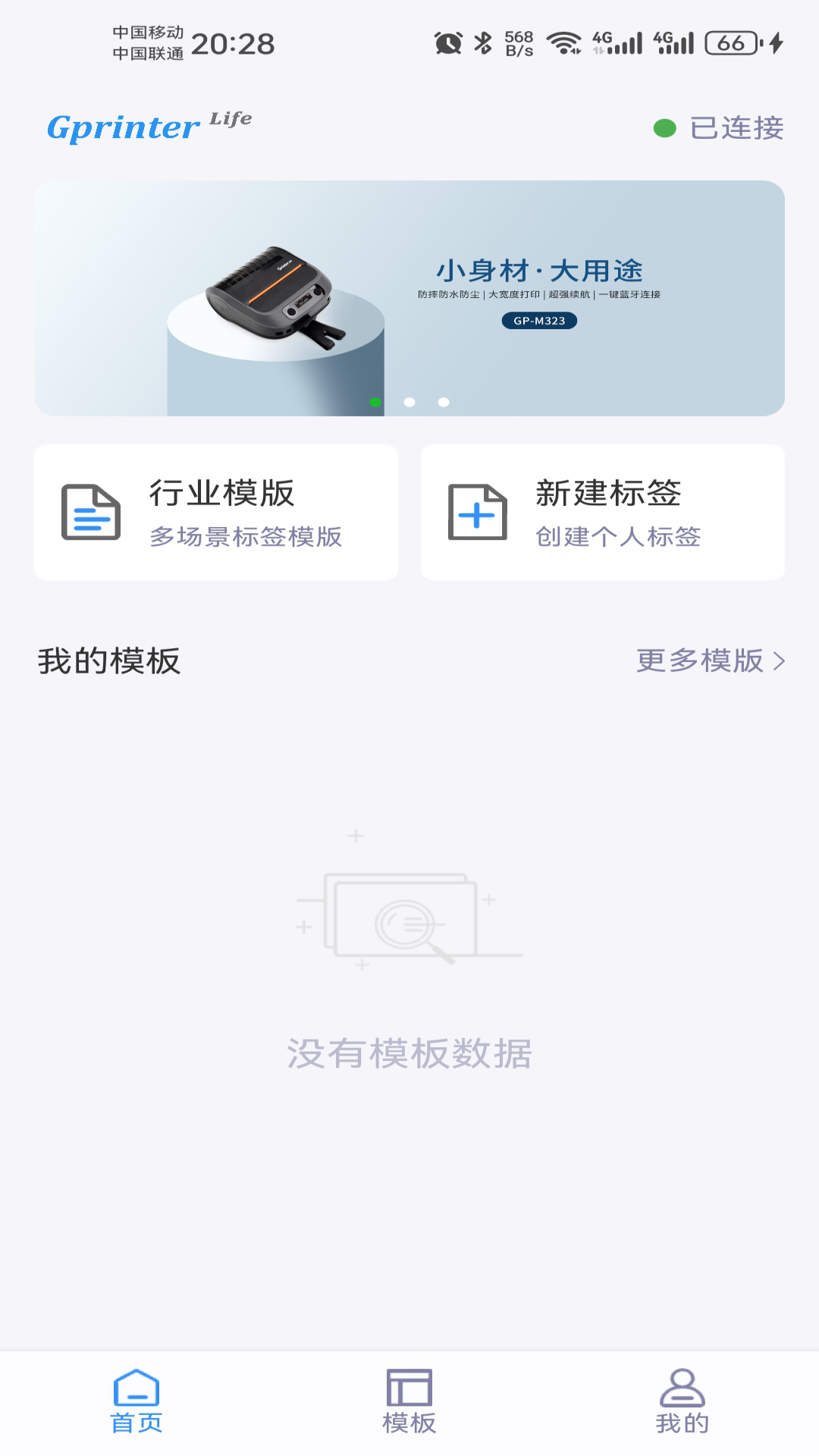Open the GP-M323 printer banner

(409, 298)
